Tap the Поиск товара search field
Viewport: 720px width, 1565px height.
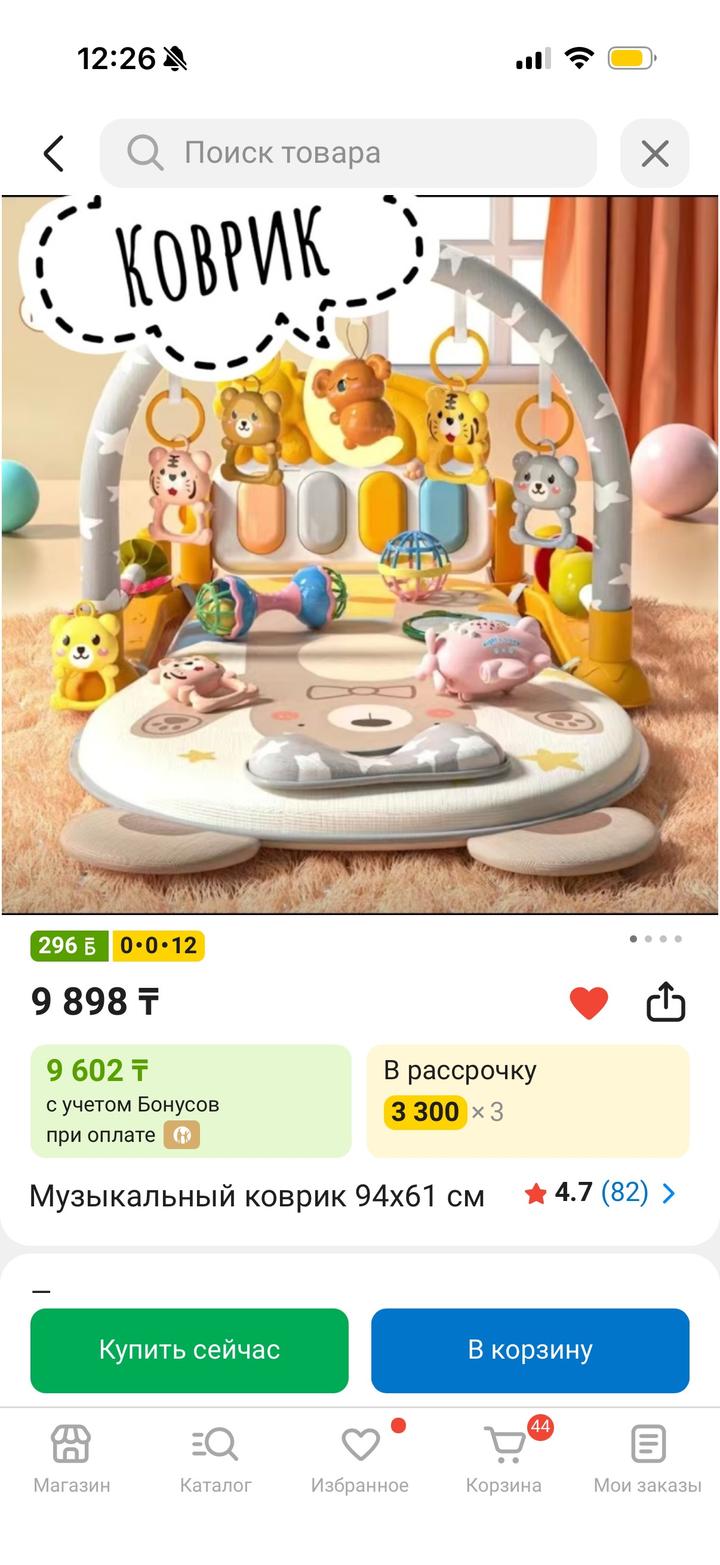click(x=348, y=153)
